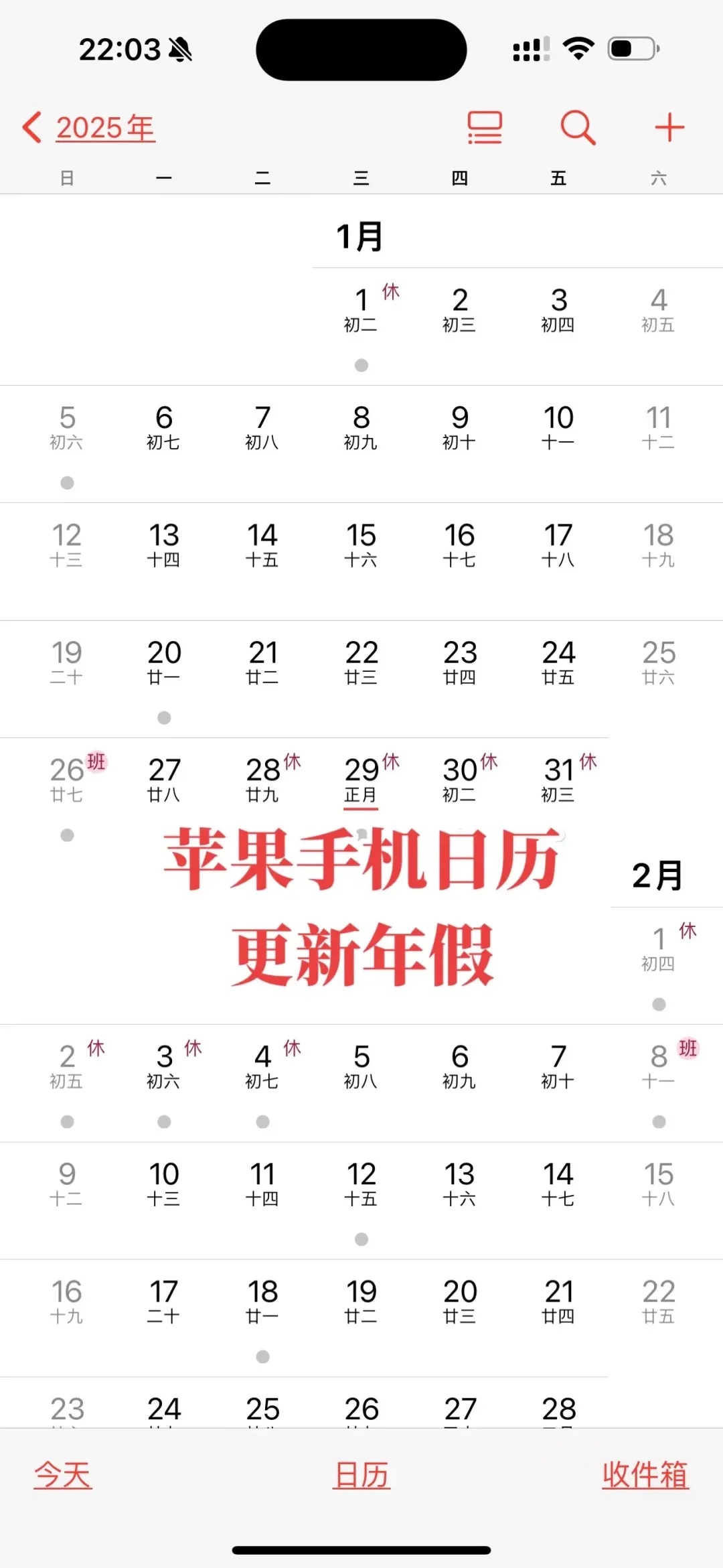Select January 29 正月
Viewport: 723px width, 1568px height.
point(361,780)
